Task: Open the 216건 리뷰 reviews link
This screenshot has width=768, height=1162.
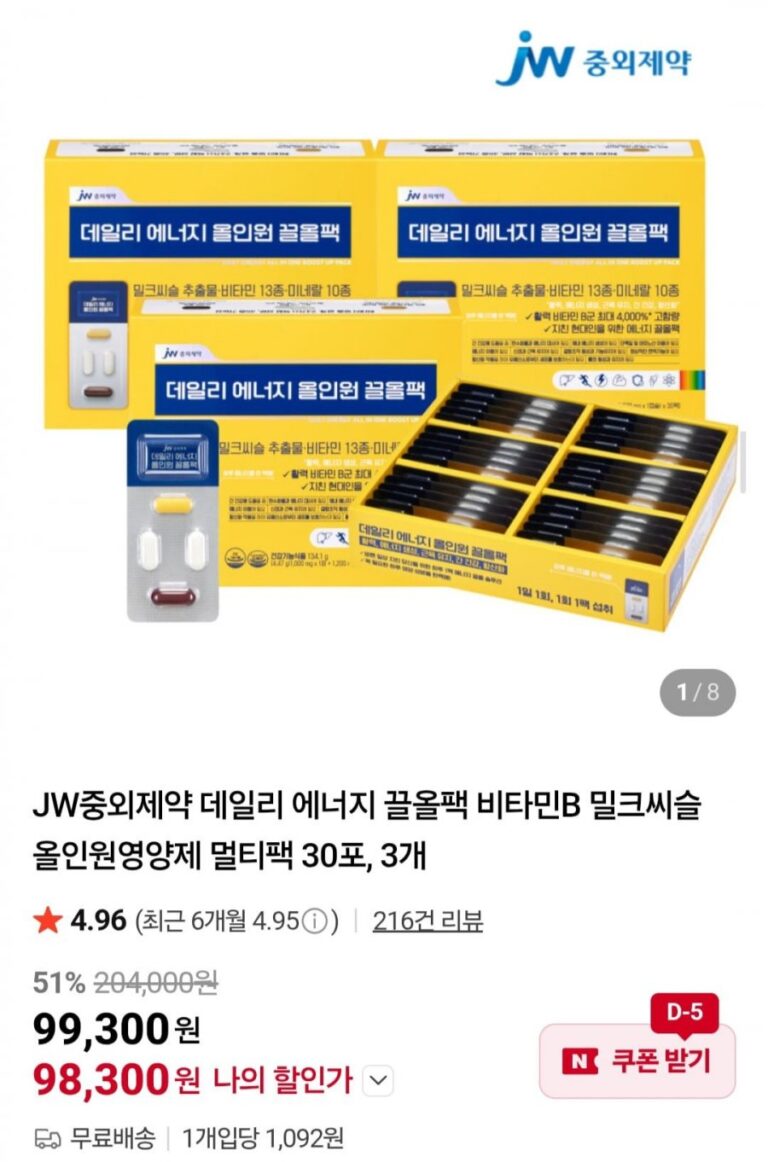Action: point(427,920)
